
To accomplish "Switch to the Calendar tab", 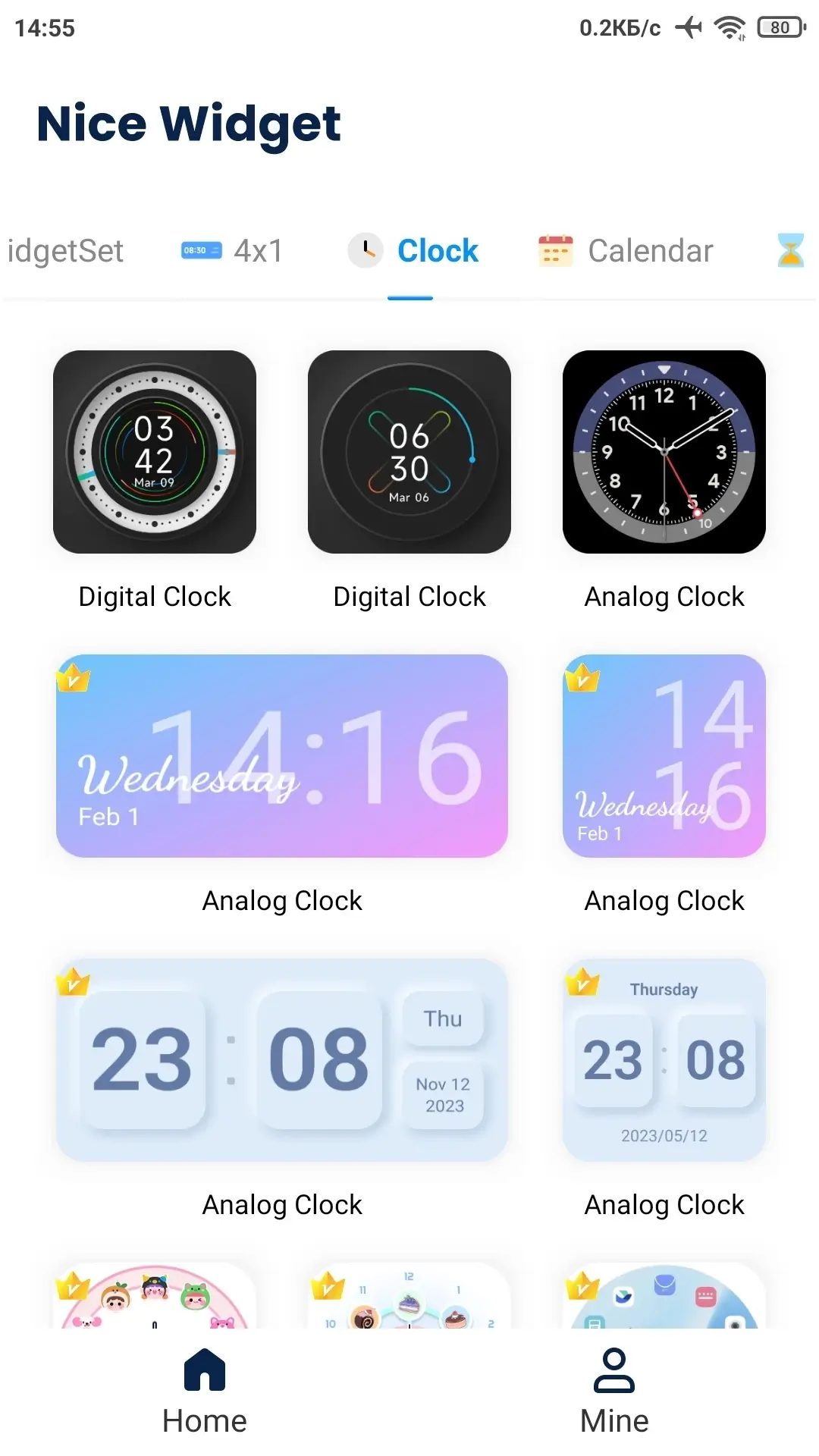I will pos(626,251).
